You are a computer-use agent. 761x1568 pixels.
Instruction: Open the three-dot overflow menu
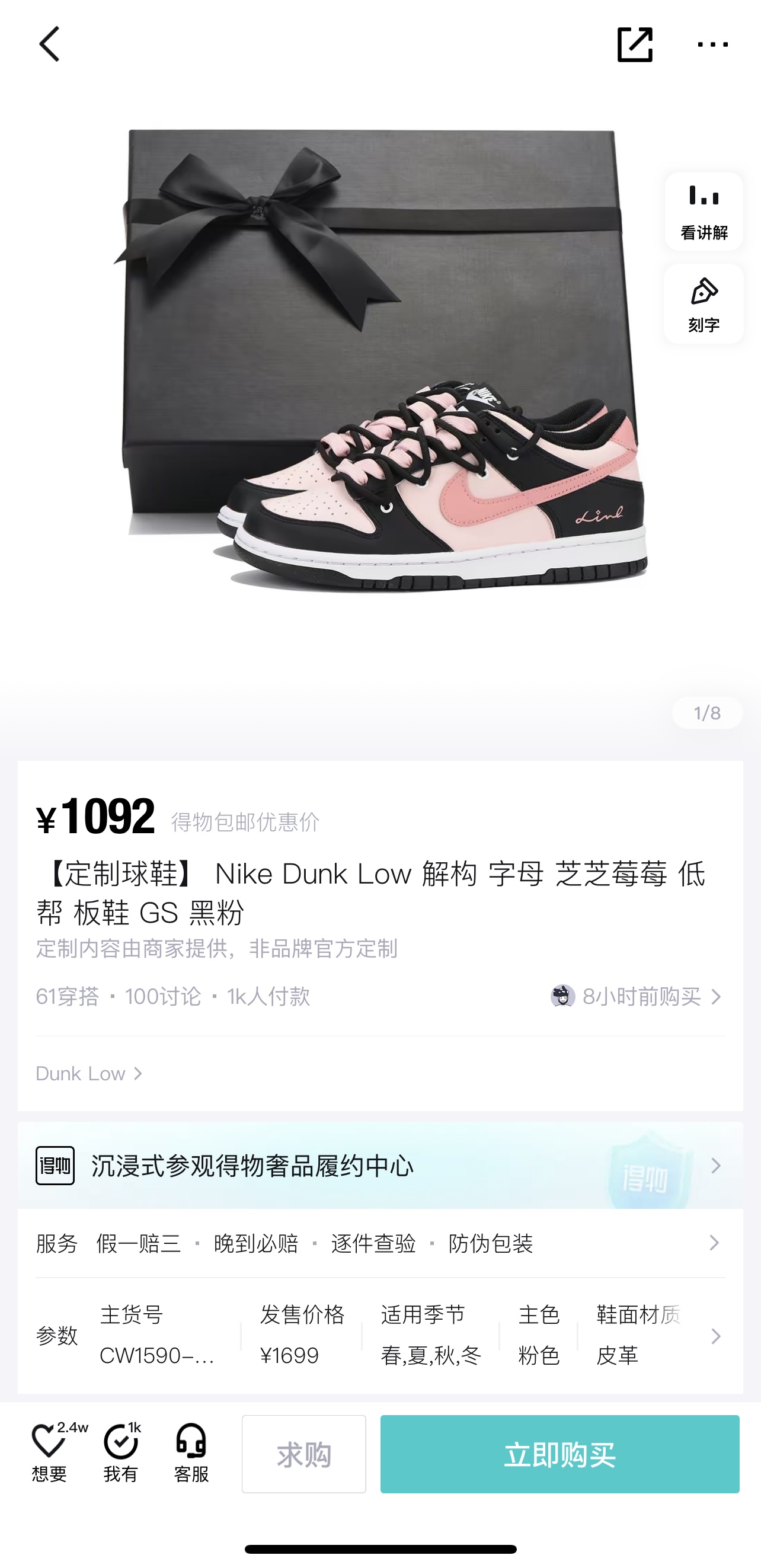tap(712, 44)
